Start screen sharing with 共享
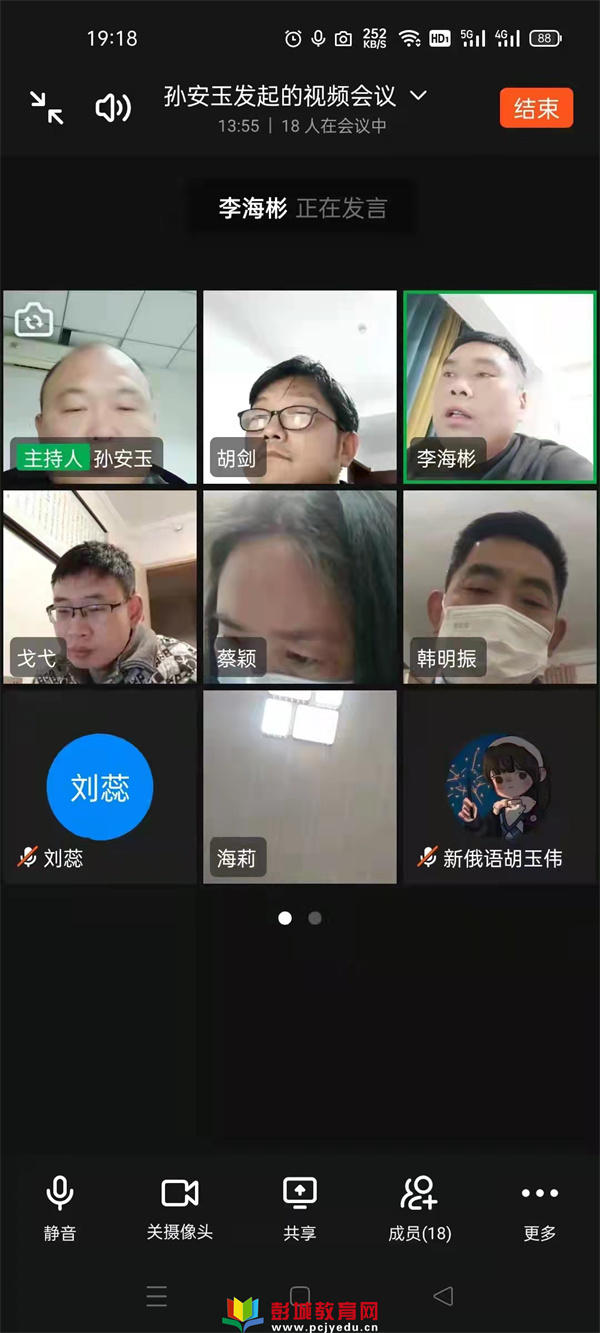Screen dimensions: 600x1333 (300, 1208)
